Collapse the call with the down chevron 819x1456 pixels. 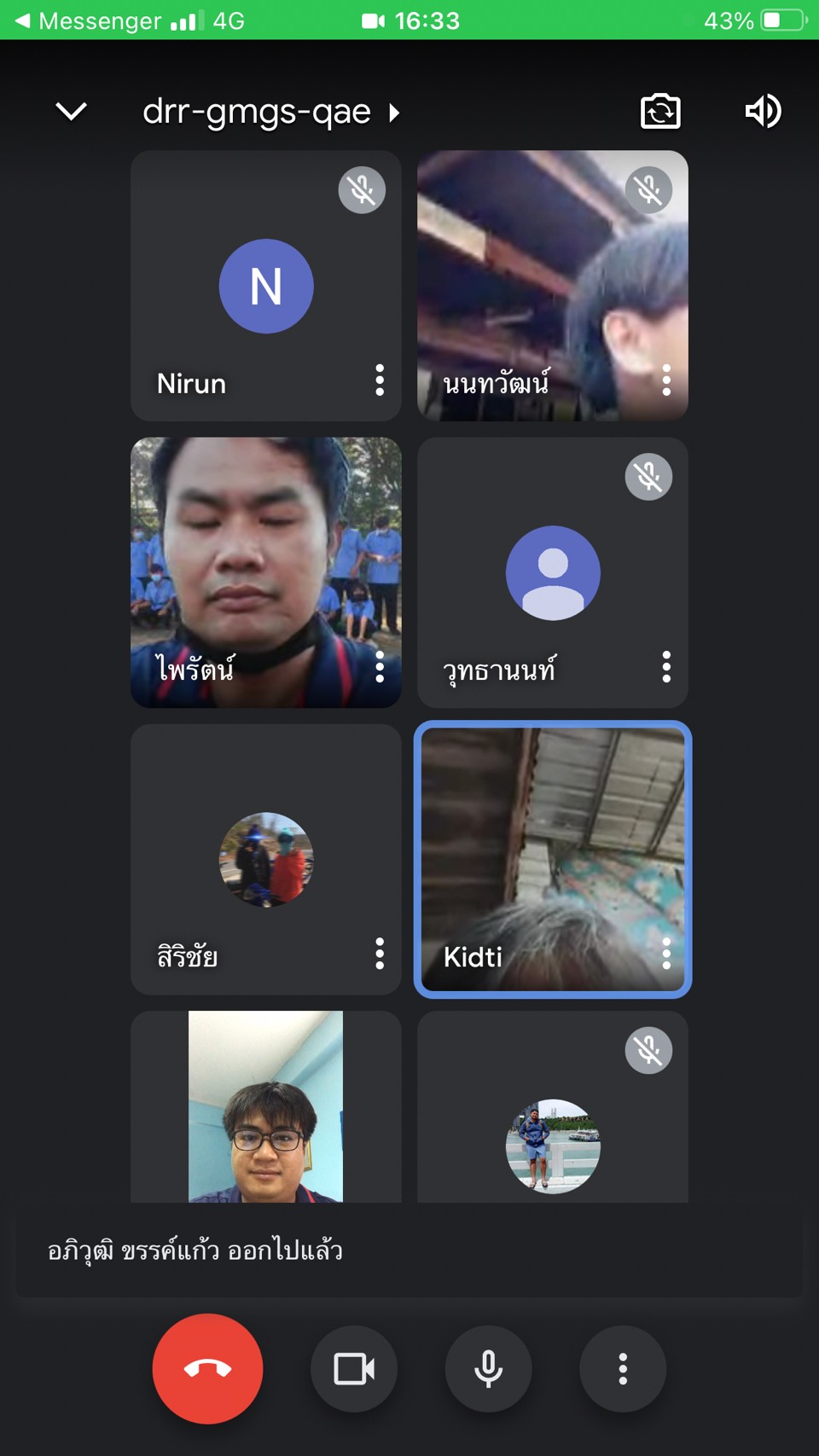(x=71, y=111)
